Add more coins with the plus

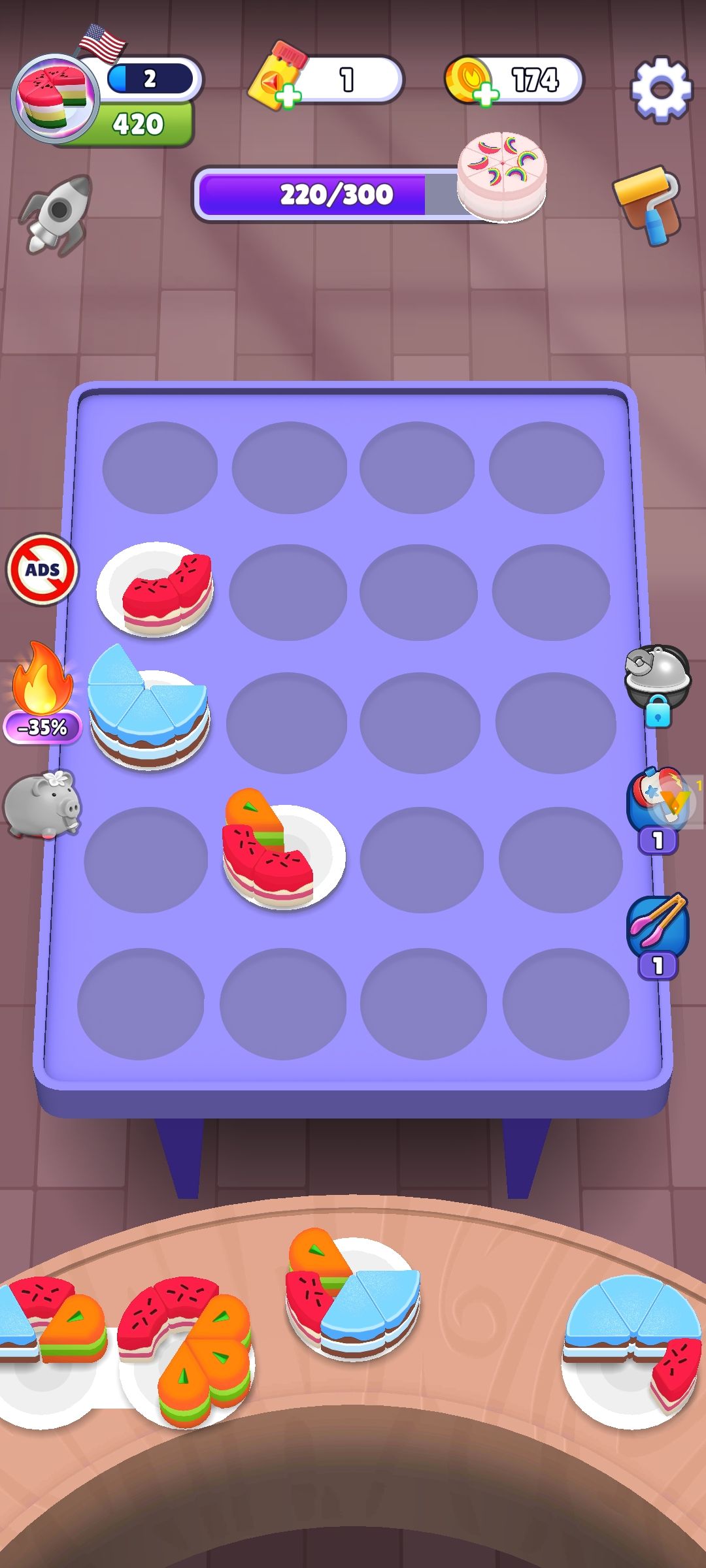point(485,94)
